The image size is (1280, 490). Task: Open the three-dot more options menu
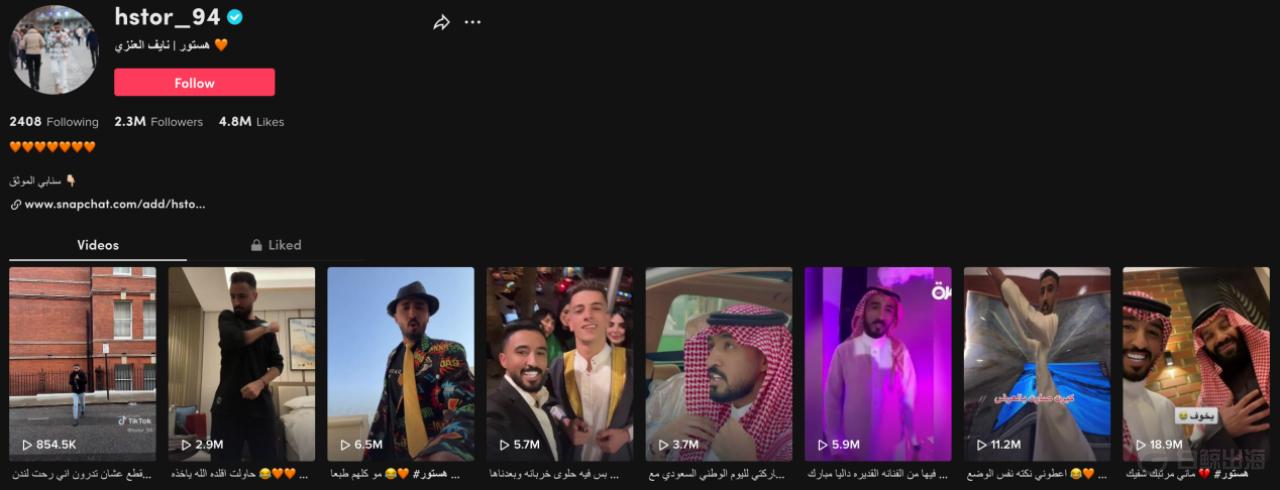click(473, 22)
